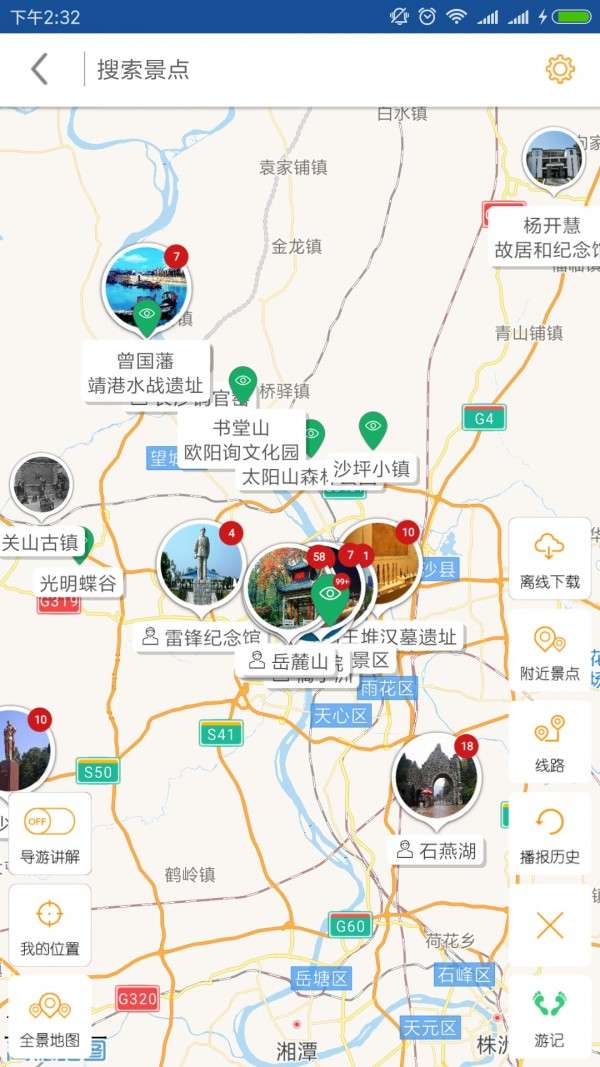This screenshot has width=600, height=1067.
Task: Open the 线路 routes button
Action: point(550,742)
